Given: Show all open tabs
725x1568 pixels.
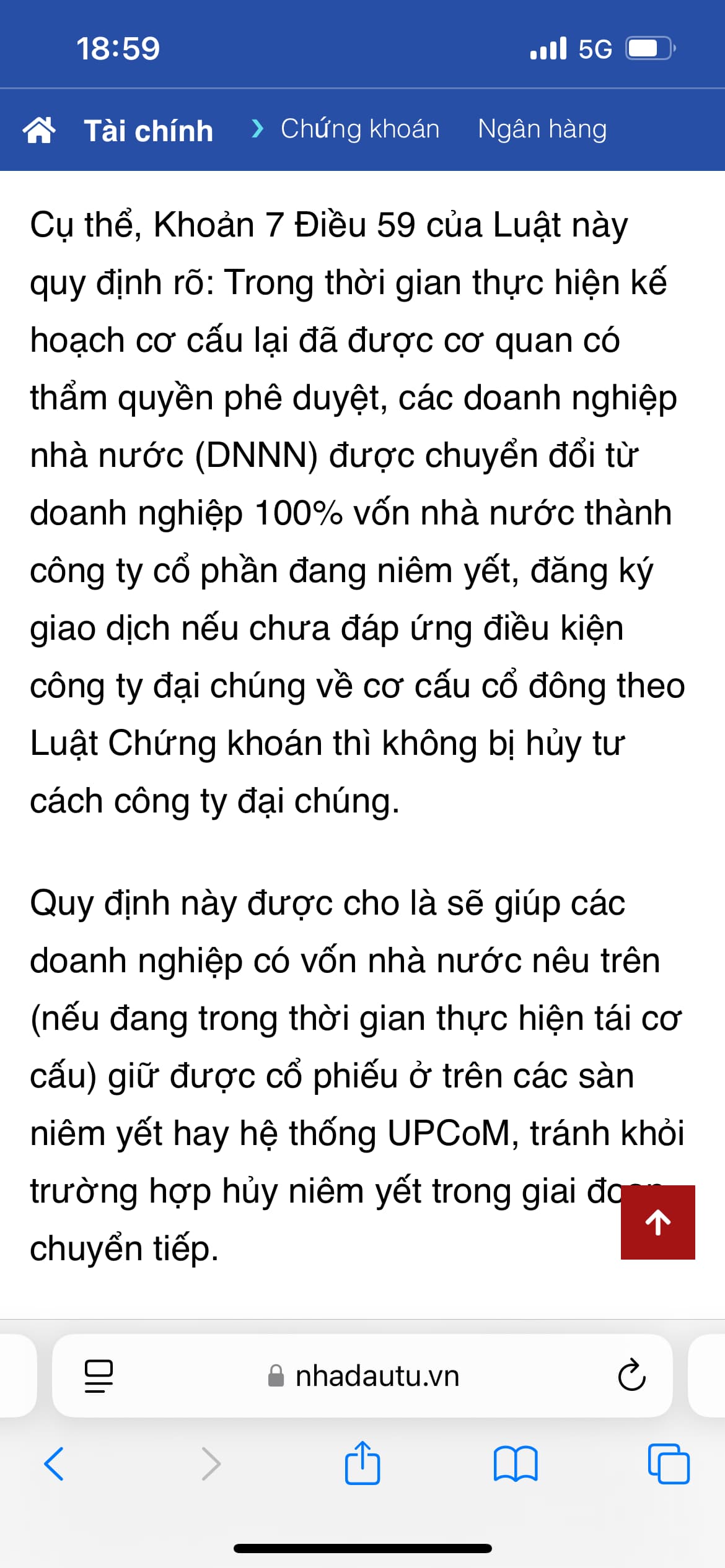Looking at the screenshot, I should (669, 1464).
